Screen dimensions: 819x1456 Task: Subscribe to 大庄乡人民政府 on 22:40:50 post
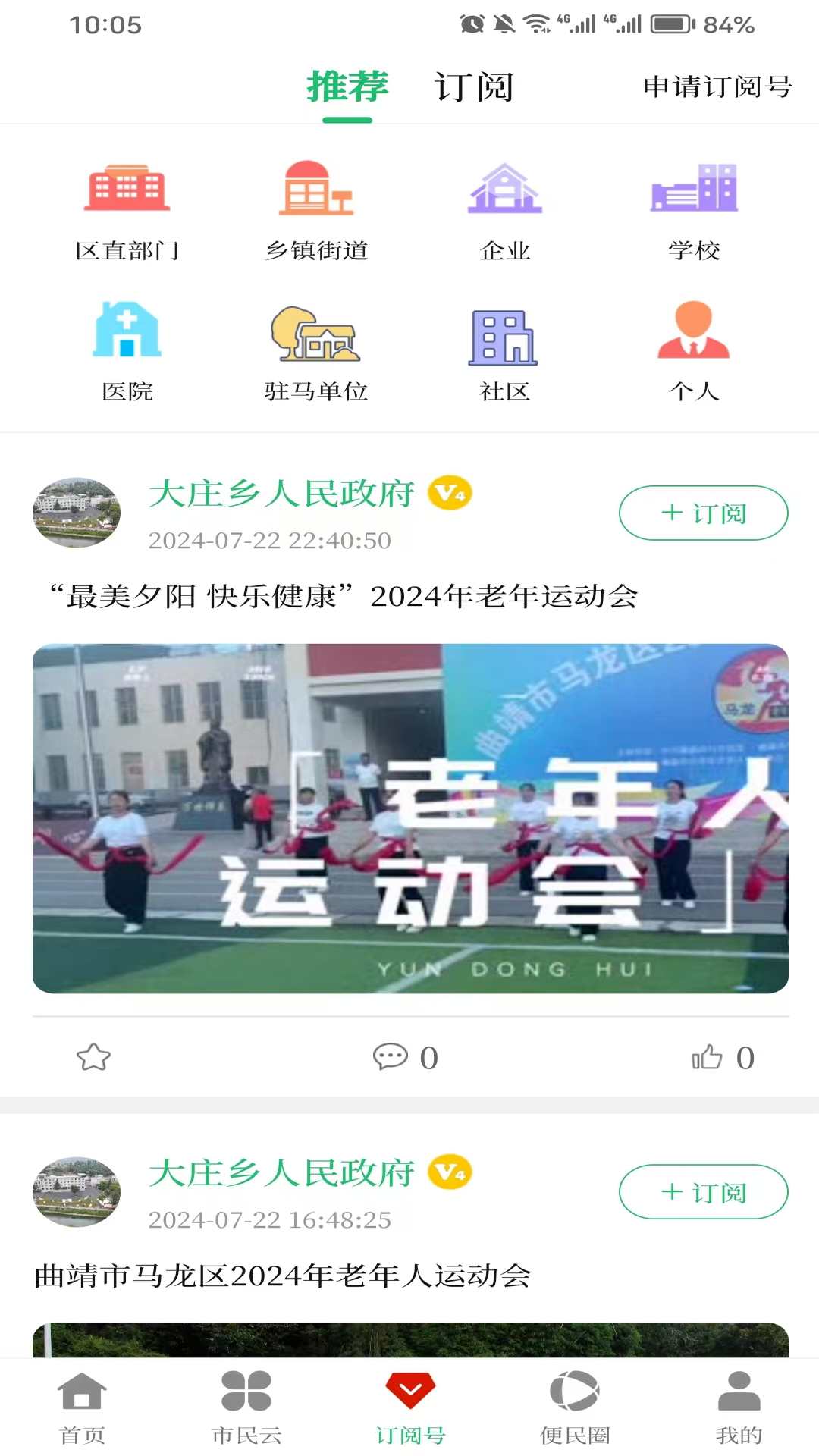(x=703, y=513)
